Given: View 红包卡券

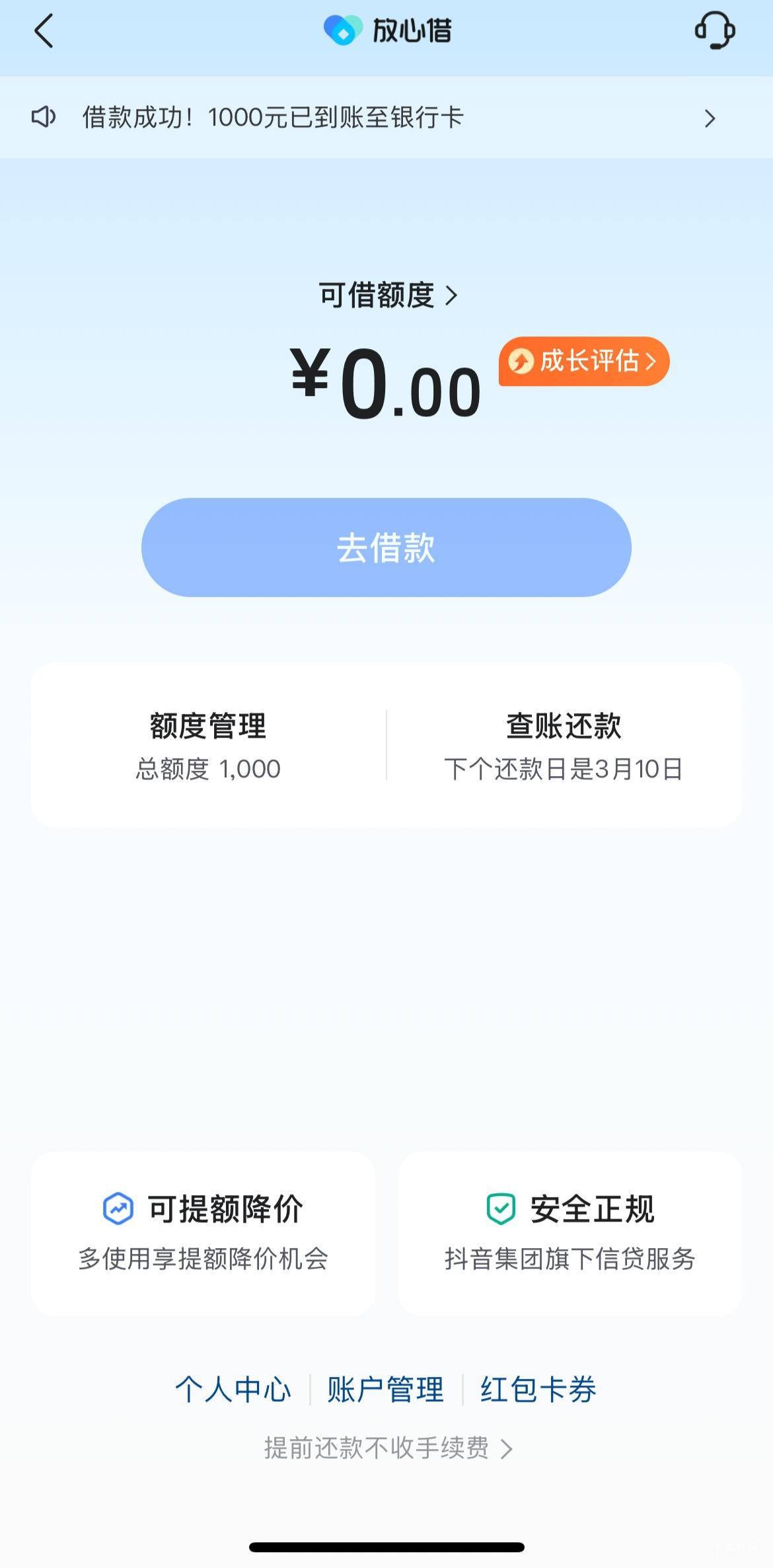Looking at the screenshot, I should pyautogui.click(x=538, y=1389).
